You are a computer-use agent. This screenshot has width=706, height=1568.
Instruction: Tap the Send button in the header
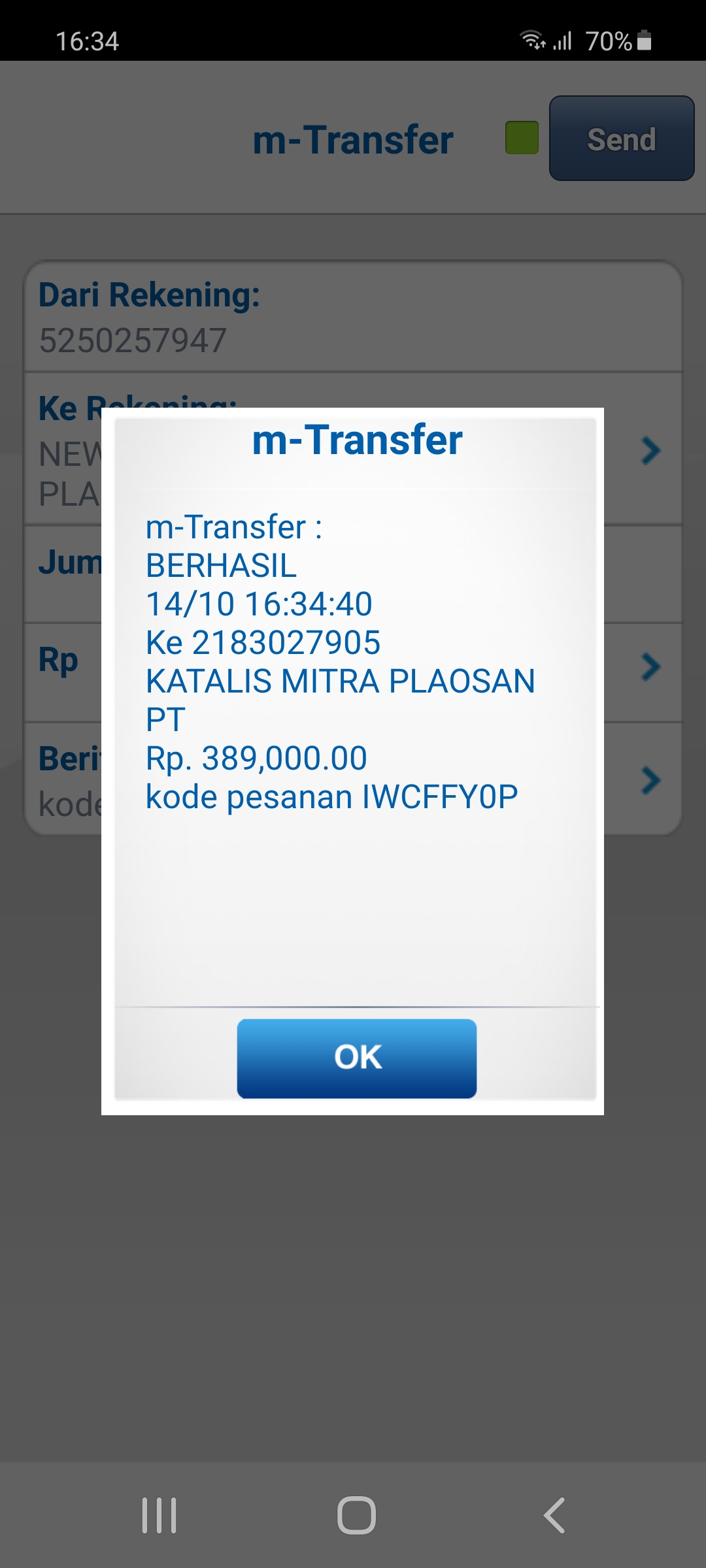pyautogui.click(x=622, y=138)
